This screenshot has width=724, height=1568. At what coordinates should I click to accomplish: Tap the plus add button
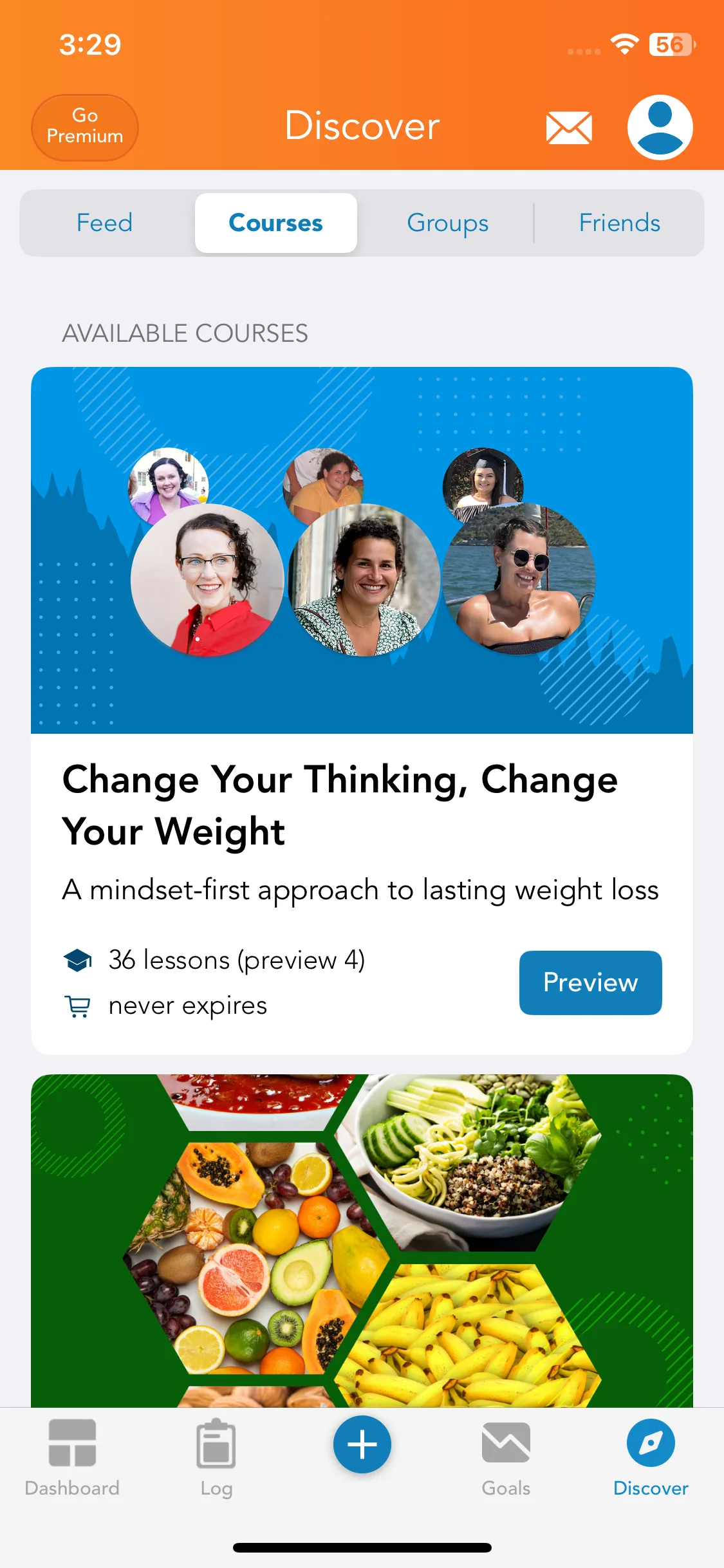pos(362,1444)
